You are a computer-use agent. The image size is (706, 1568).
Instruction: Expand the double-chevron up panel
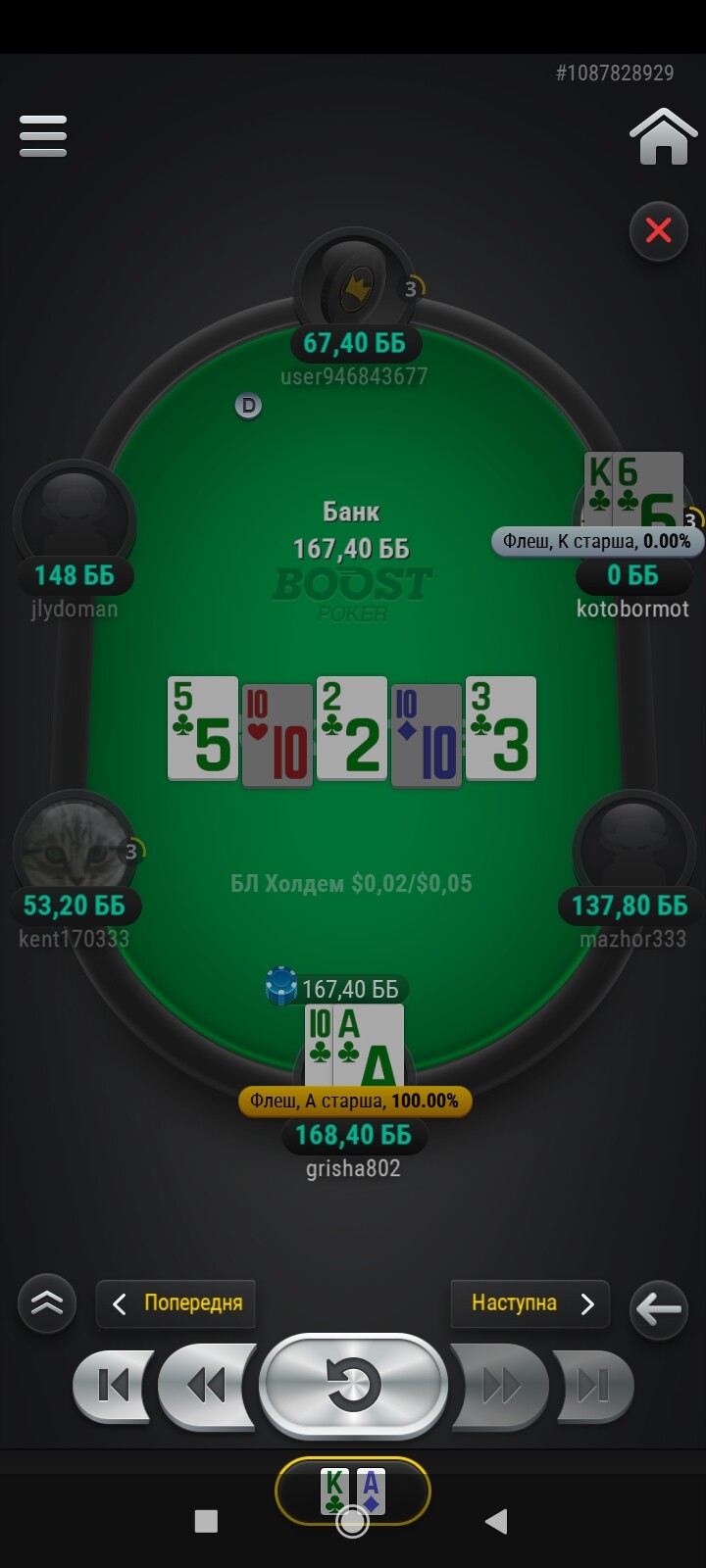(47, 1303)
